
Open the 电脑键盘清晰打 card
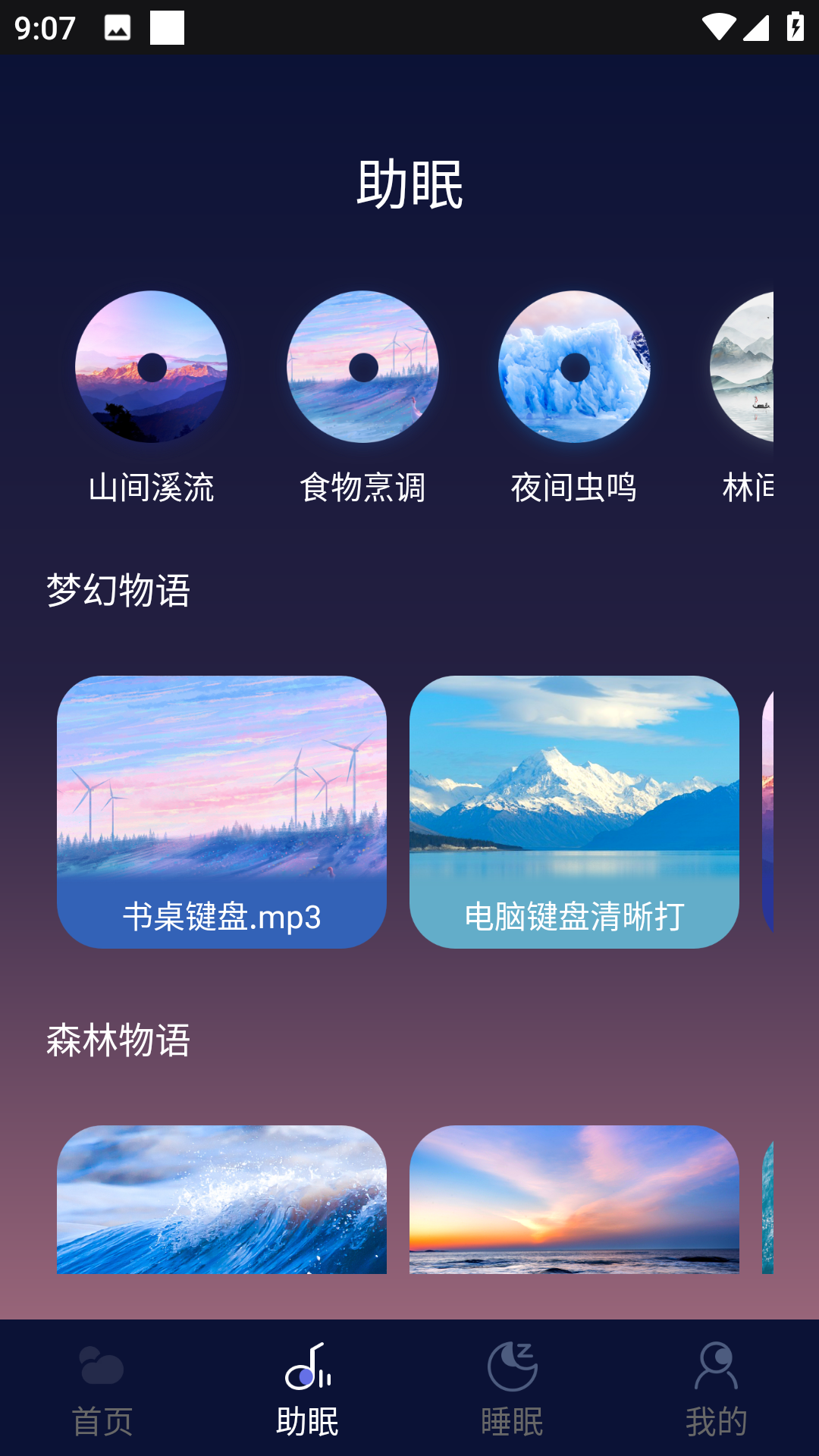tap(574, 811)
